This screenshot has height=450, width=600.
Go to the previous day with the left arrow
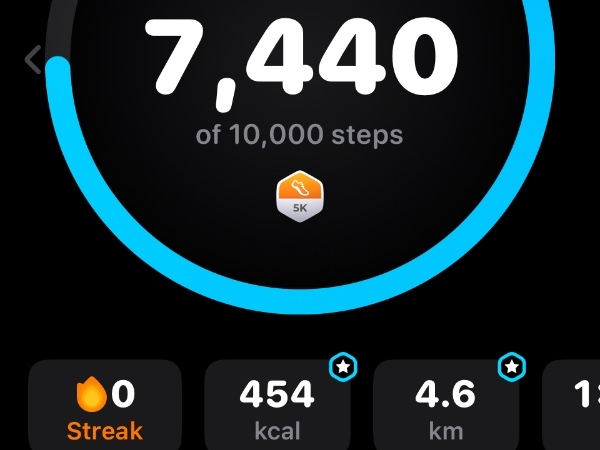33,60
